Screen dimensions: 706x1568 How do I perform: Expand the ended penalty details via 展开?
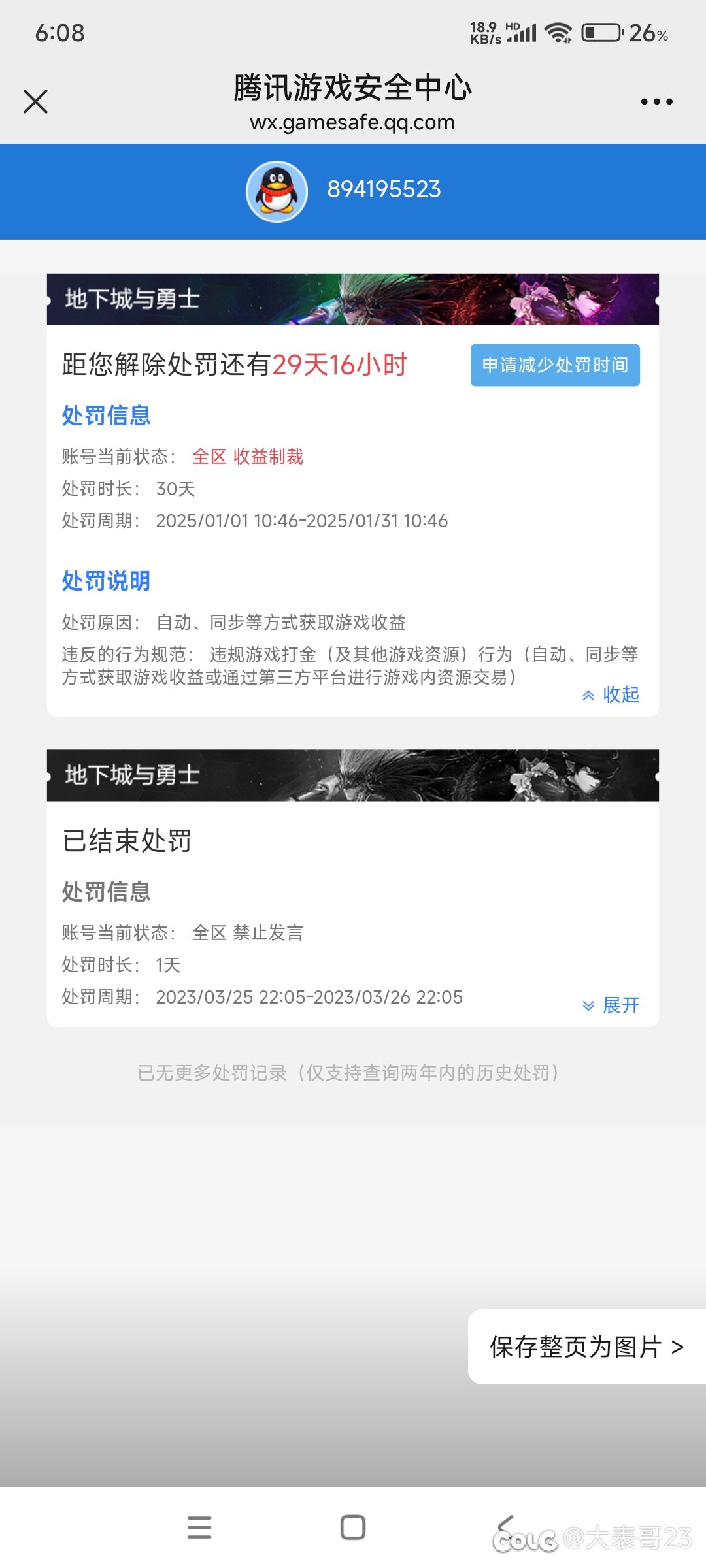[x=611, y=1005]
